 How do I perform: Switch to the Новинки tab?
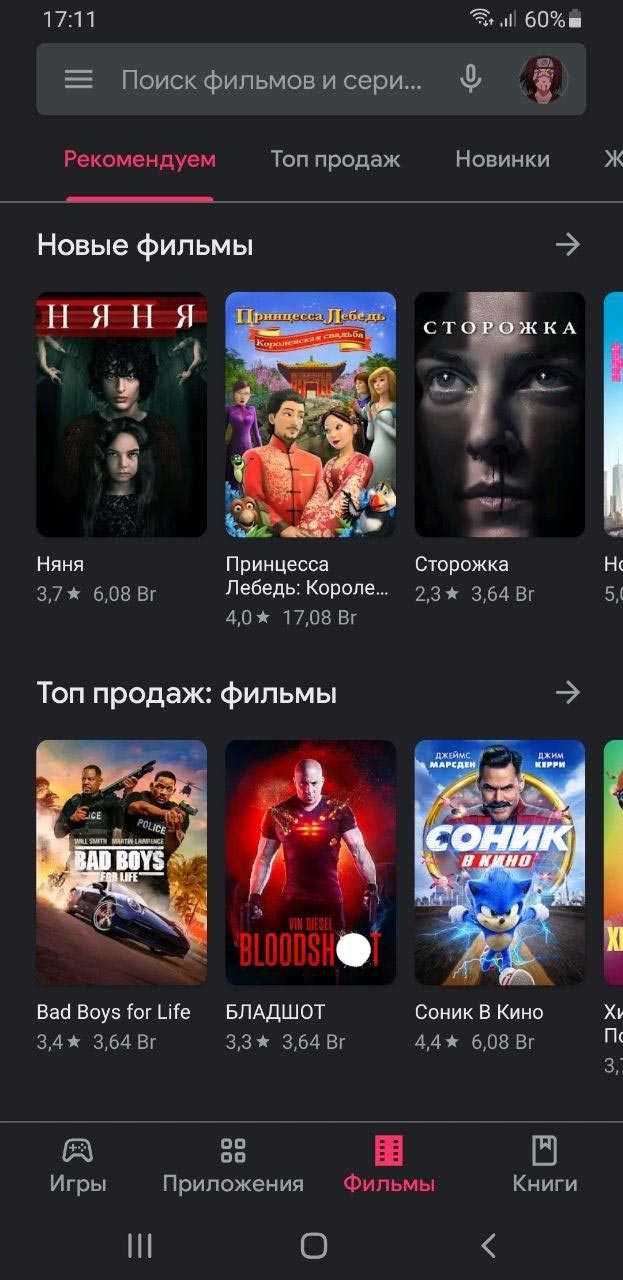pos(502,159)
